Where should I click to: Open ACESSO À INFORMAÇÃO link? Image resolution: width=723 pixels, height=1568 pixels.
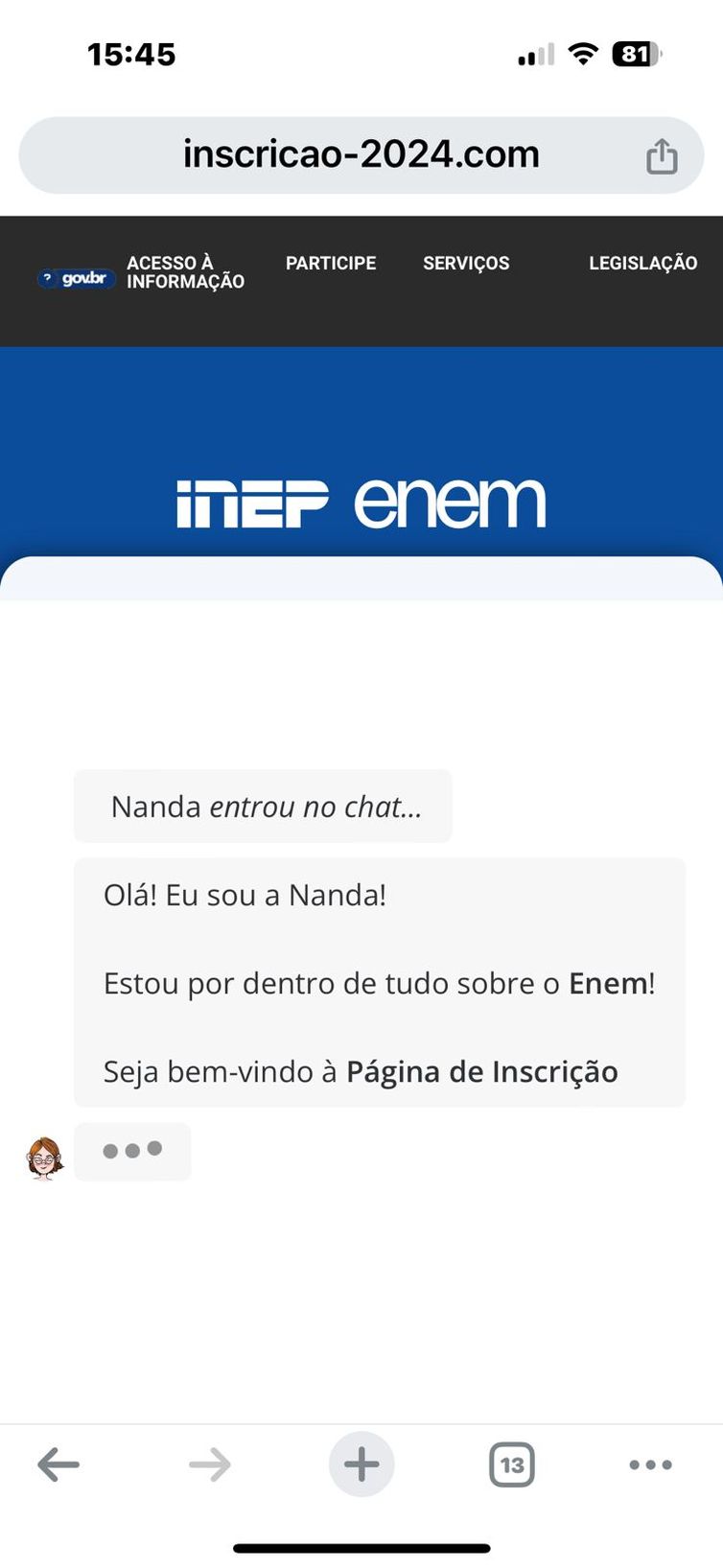point(184,271)
